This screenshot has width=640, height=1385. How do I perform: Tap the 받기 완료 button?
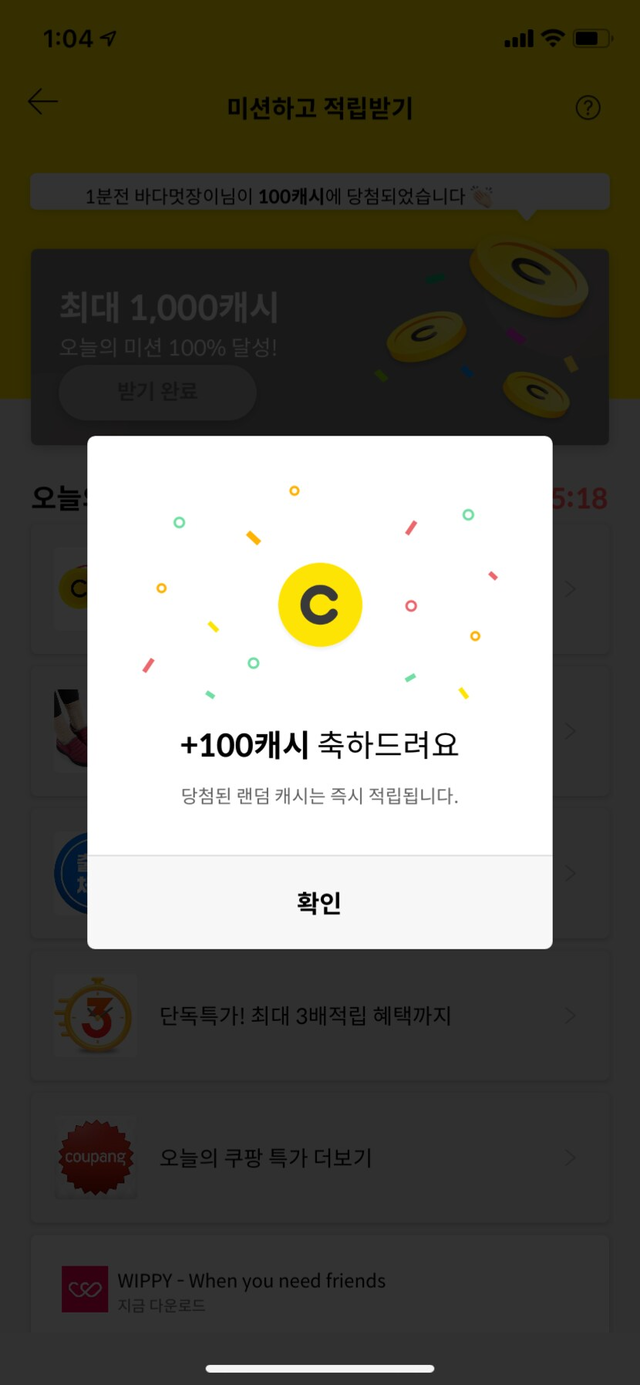pos(158,392)
